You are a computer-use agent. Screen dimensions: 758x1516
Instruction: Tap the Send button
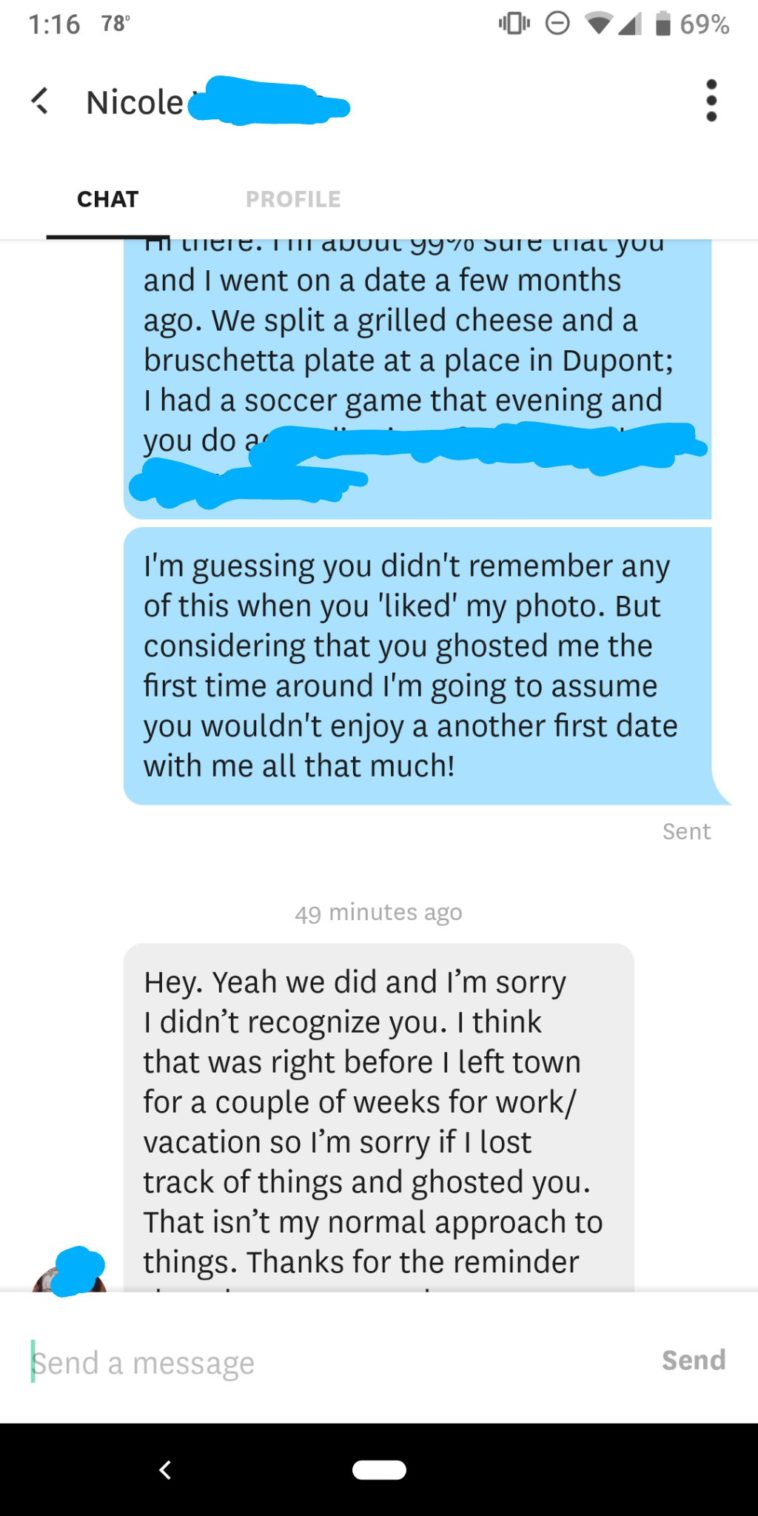(x=693, y=1360)
